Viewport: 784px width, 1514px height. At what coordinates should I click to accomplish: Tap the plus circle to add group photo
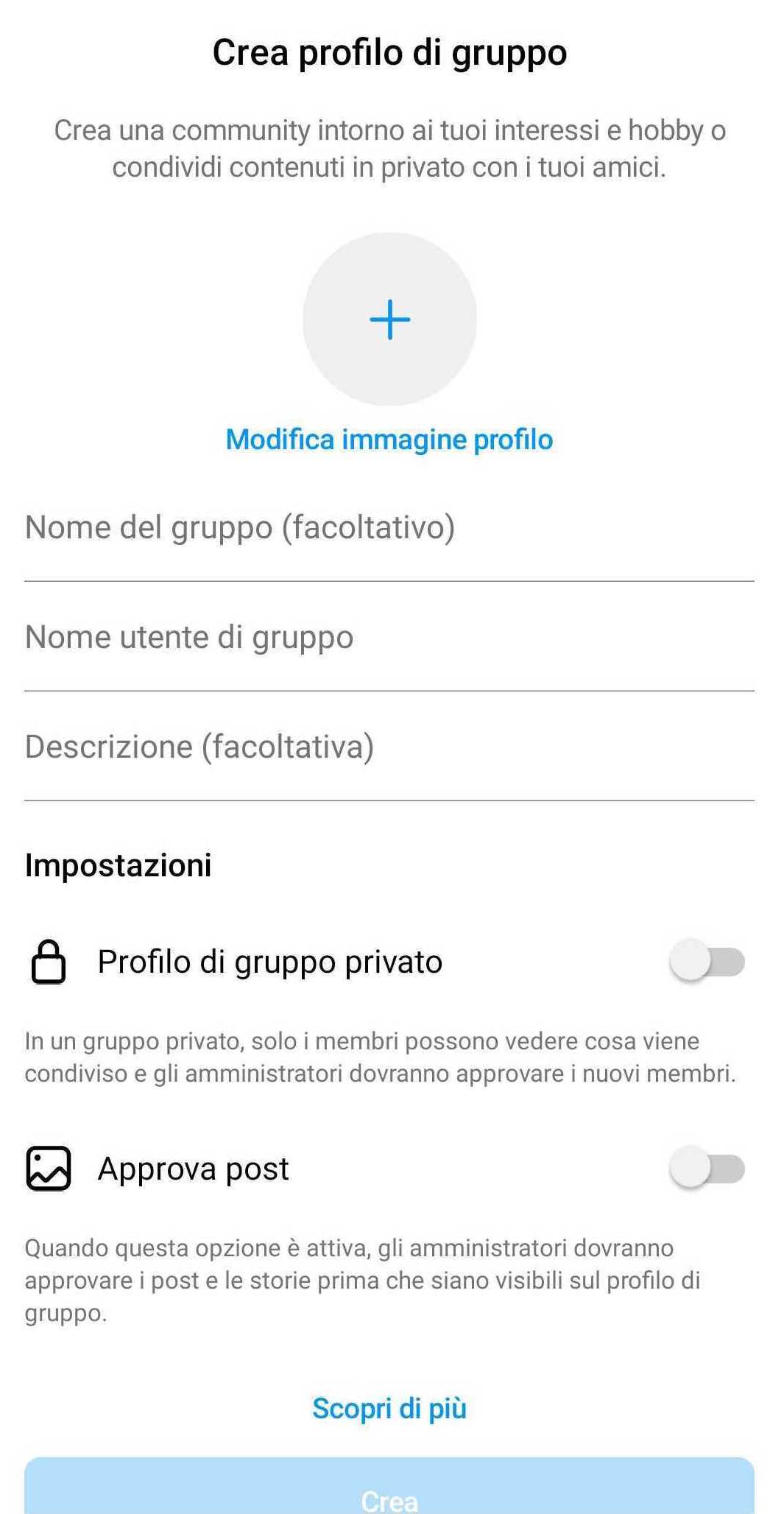389,319
